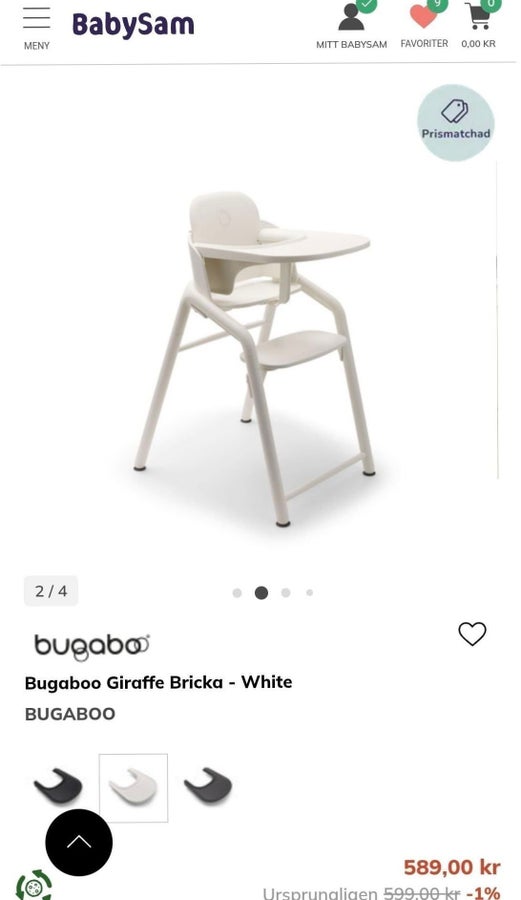
Task: Select the white tray color variant
Action: [x=133, y=788]
